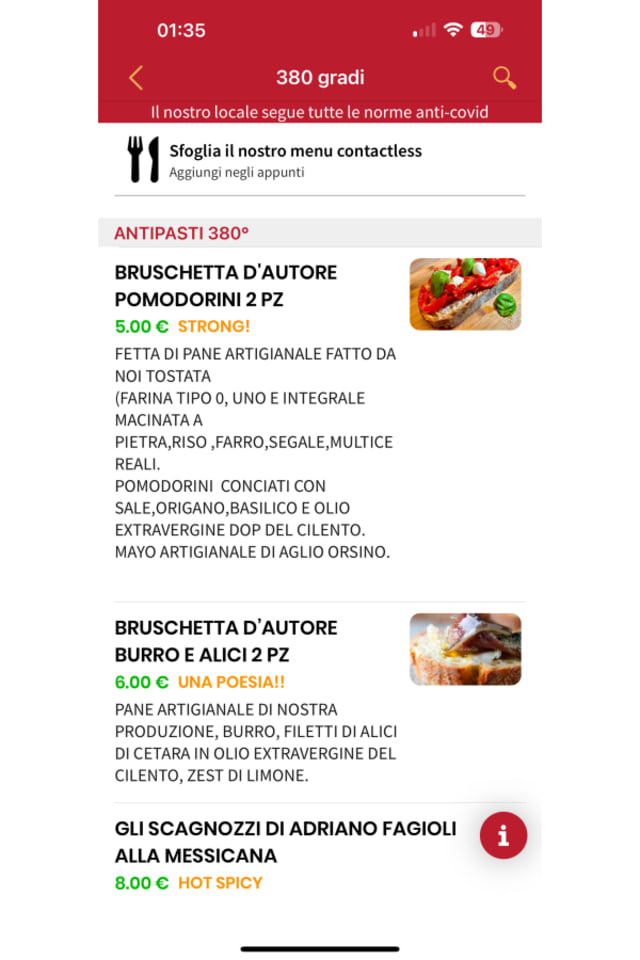Screen dimensions: 640x960
Task: Select the Bruschetta Burro e Alici item
Action: (x=226, y=642)
